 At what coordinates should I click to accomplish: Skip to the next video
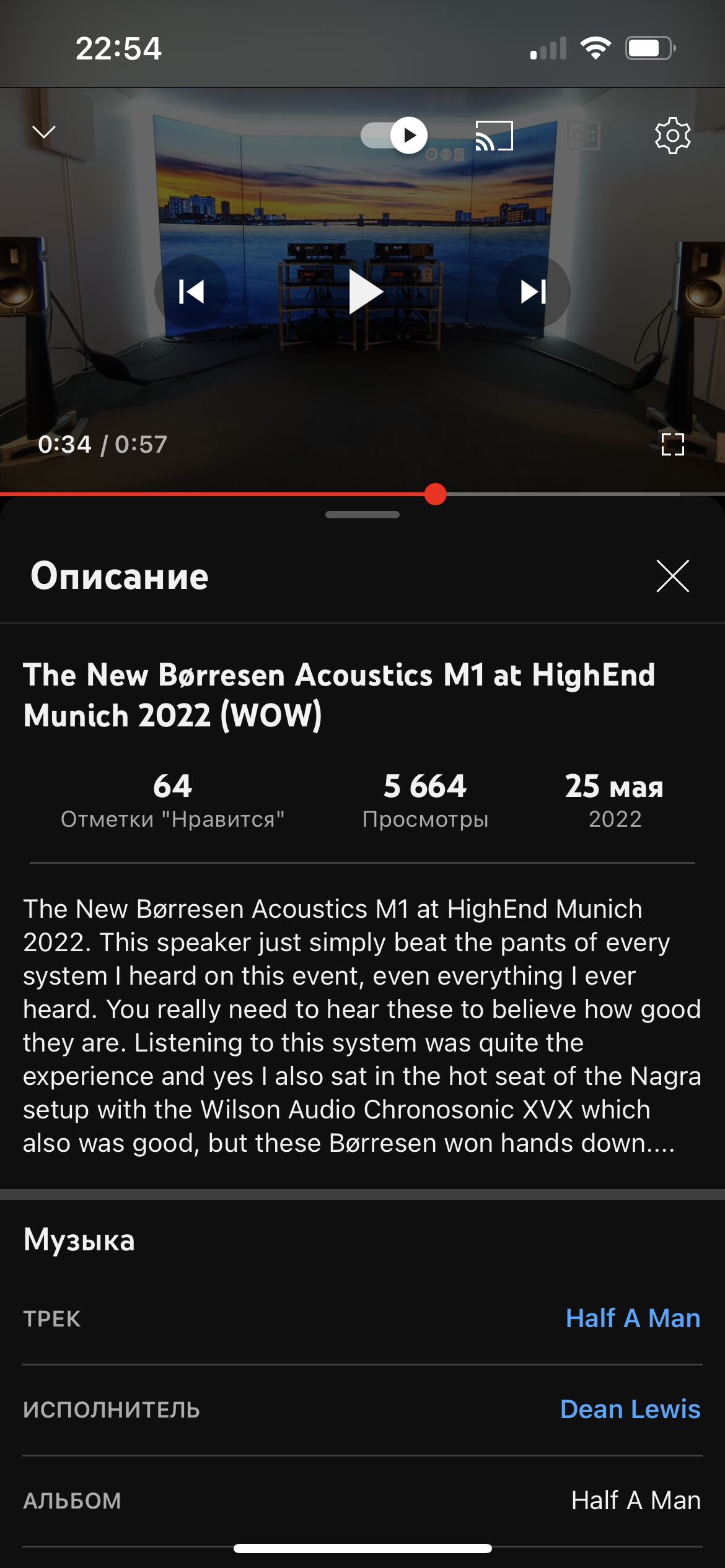[x=534, y=292]
